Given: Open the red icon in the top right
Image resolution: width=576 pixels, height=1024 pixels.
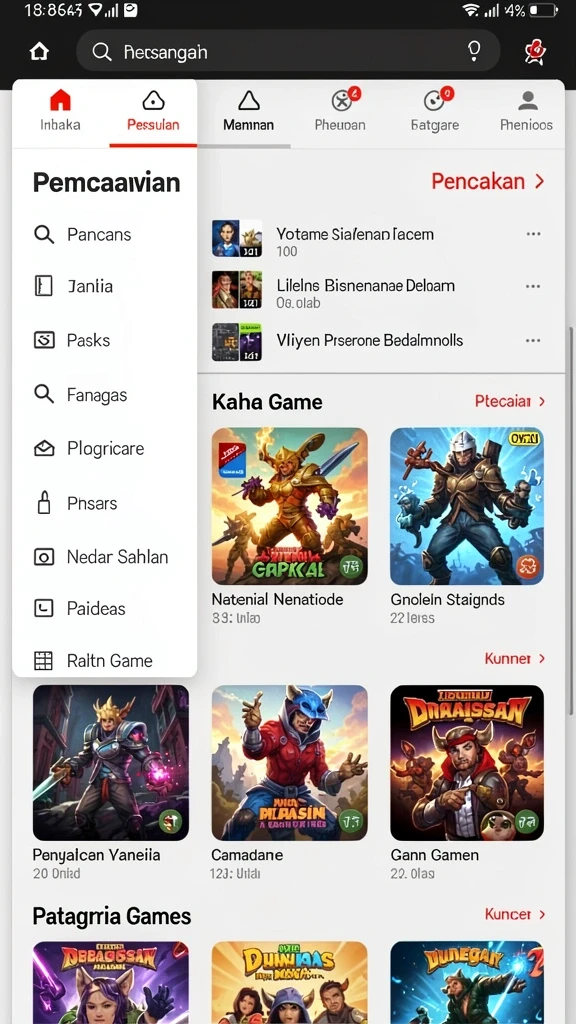Looking at the screenshot, I should pyautogui.click(x=536, y=52).
